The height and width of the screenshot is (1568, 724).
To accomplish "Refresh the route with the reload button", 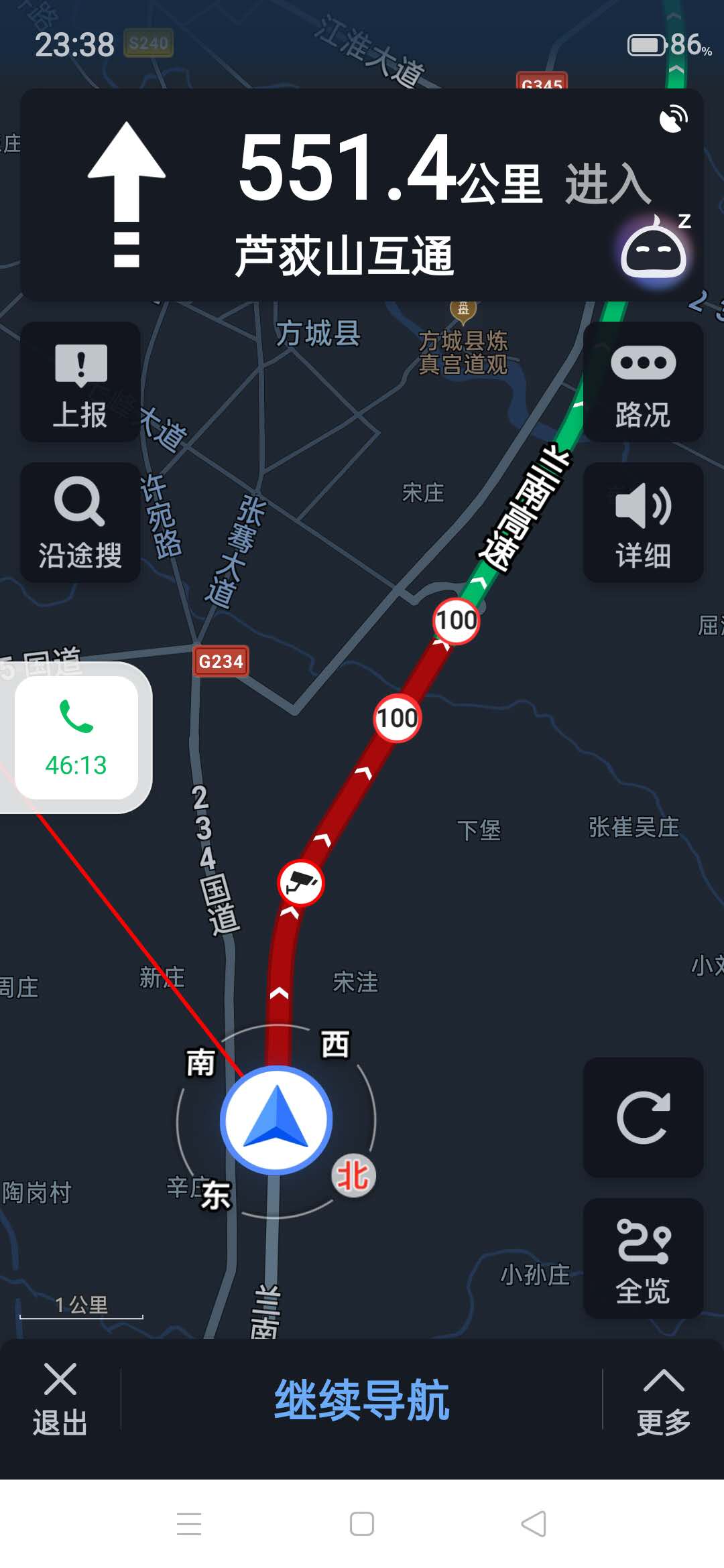I will [643, 1118].
